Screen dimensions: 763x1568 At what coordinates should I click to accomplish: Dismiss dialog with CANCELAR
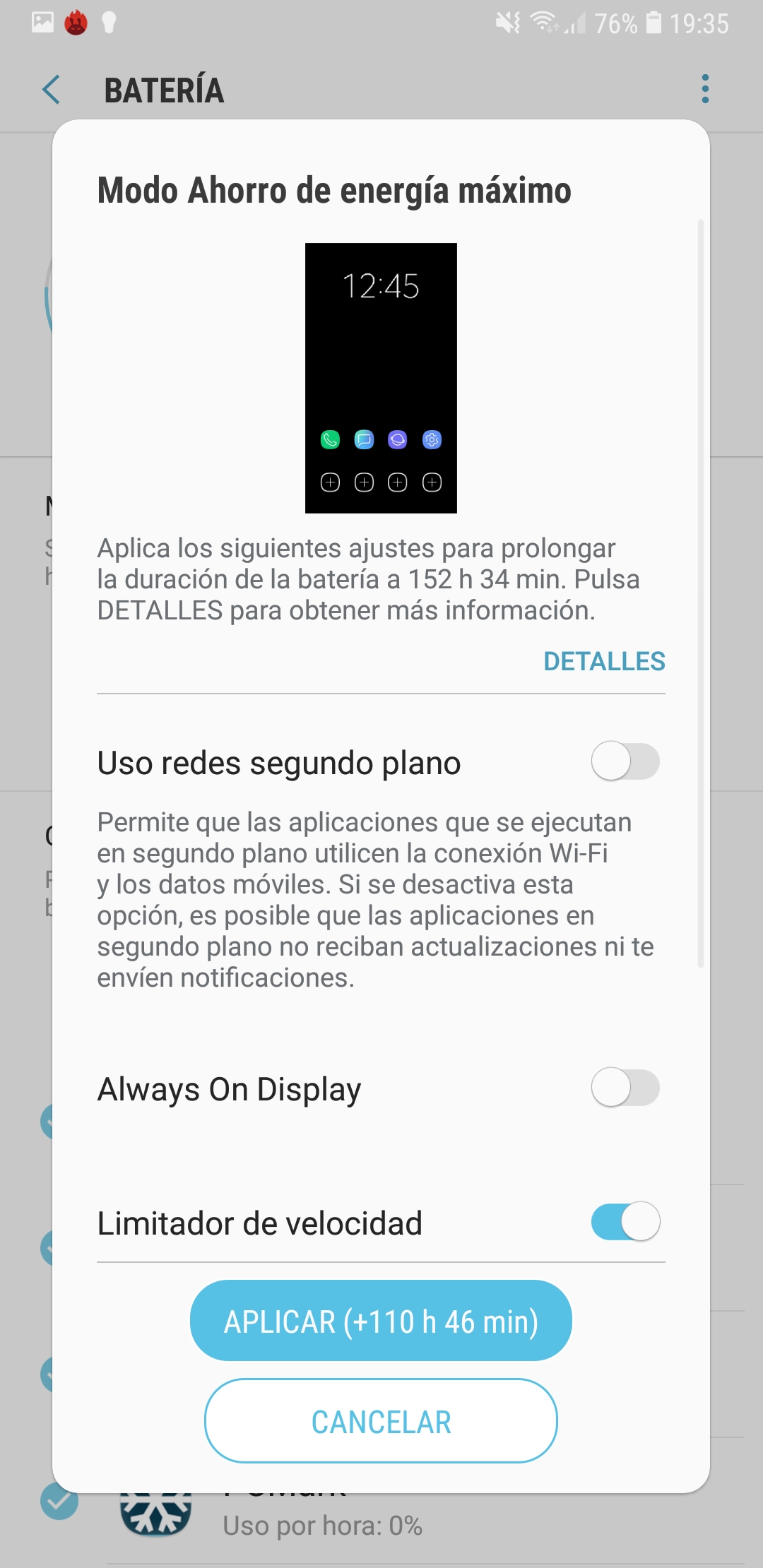click(x=381, y=1420)
